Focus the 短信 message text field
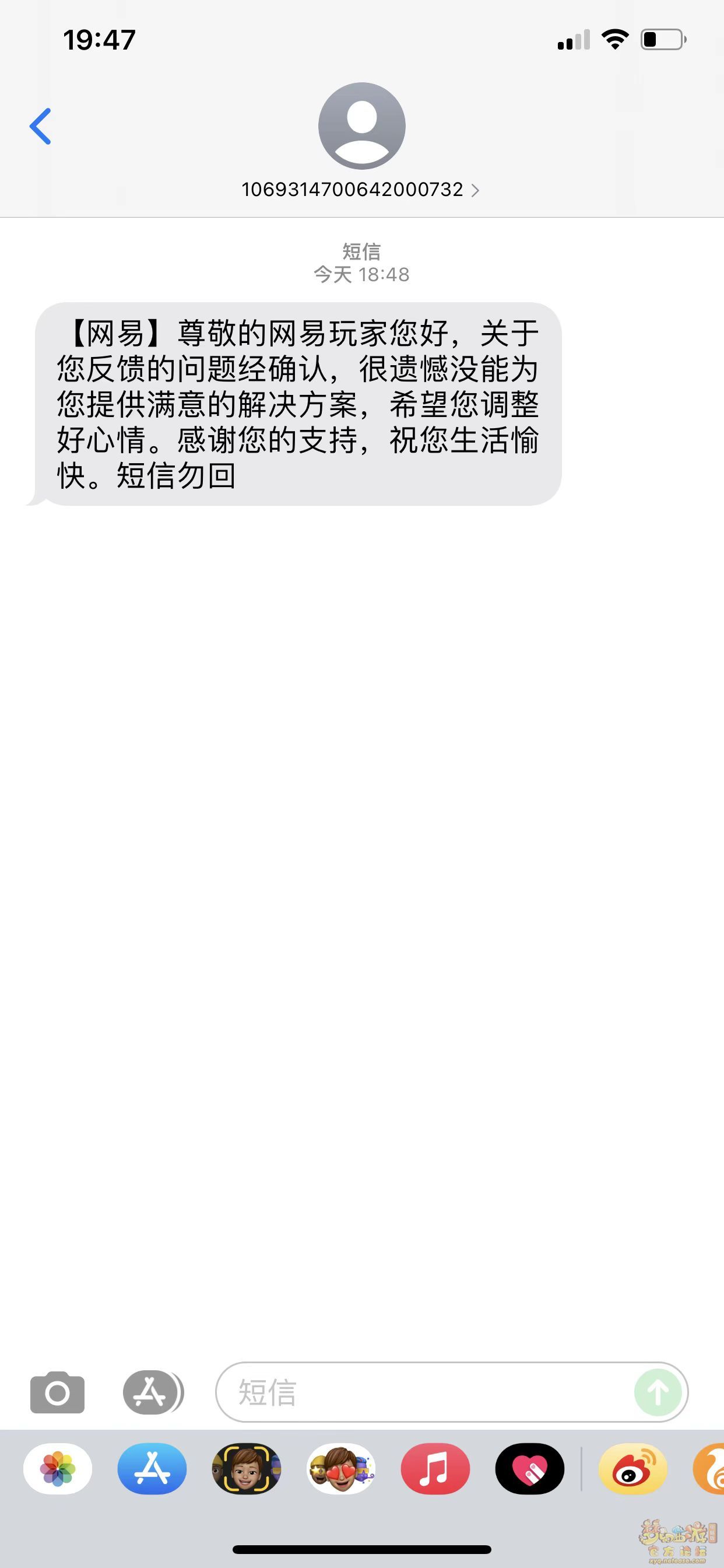 coord(426,1392)
